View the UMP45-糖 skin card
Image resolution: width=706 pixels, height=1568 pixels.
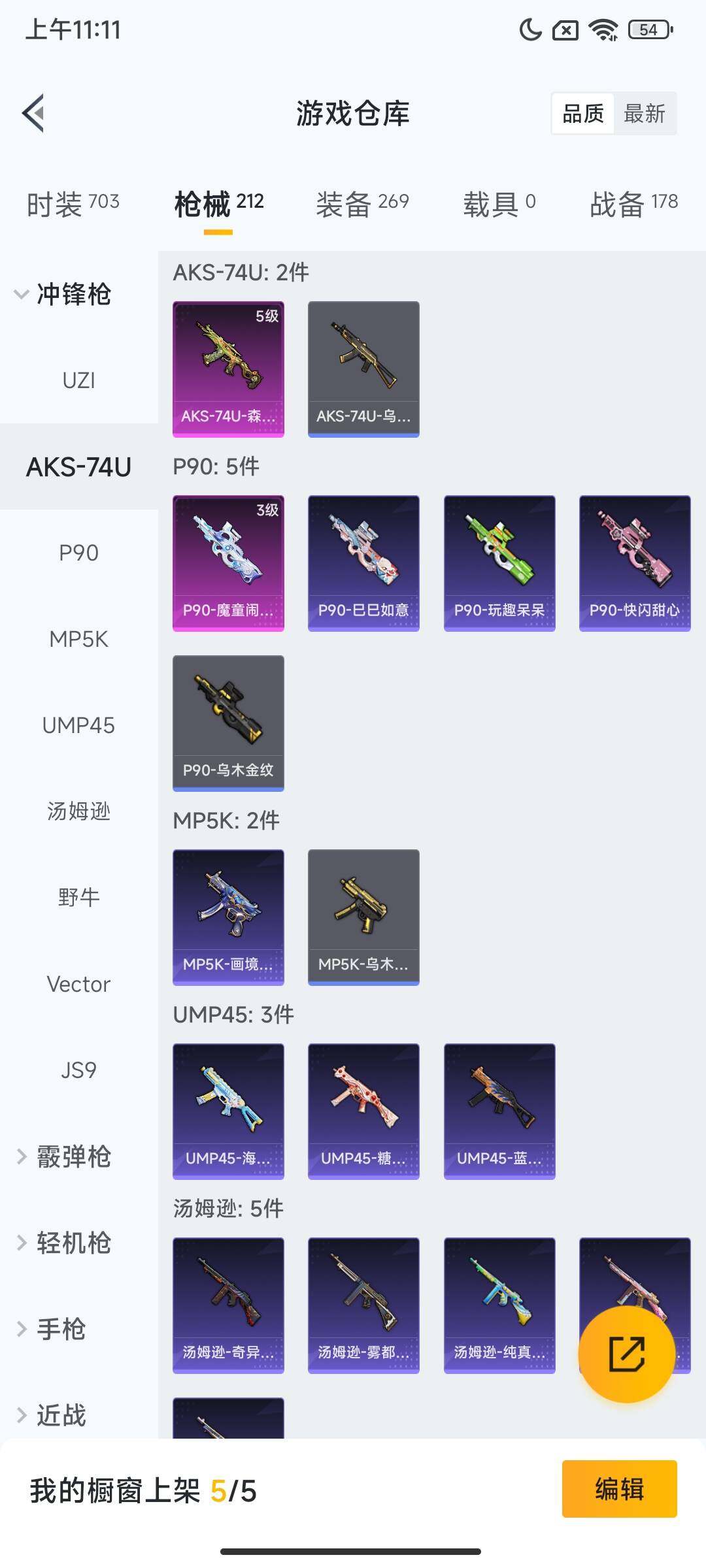pos(363,1111)
